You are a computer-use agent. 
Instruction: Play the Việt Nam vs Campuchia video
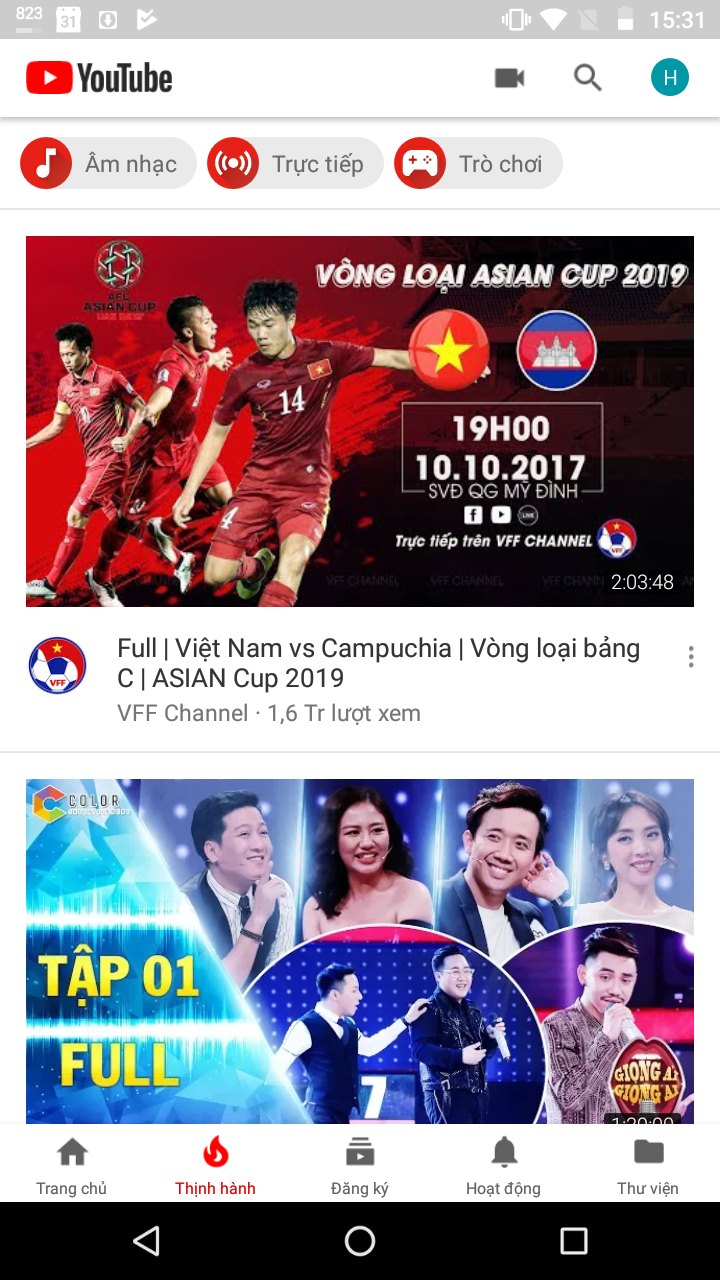pyautogui.click(x=360, y=421)
